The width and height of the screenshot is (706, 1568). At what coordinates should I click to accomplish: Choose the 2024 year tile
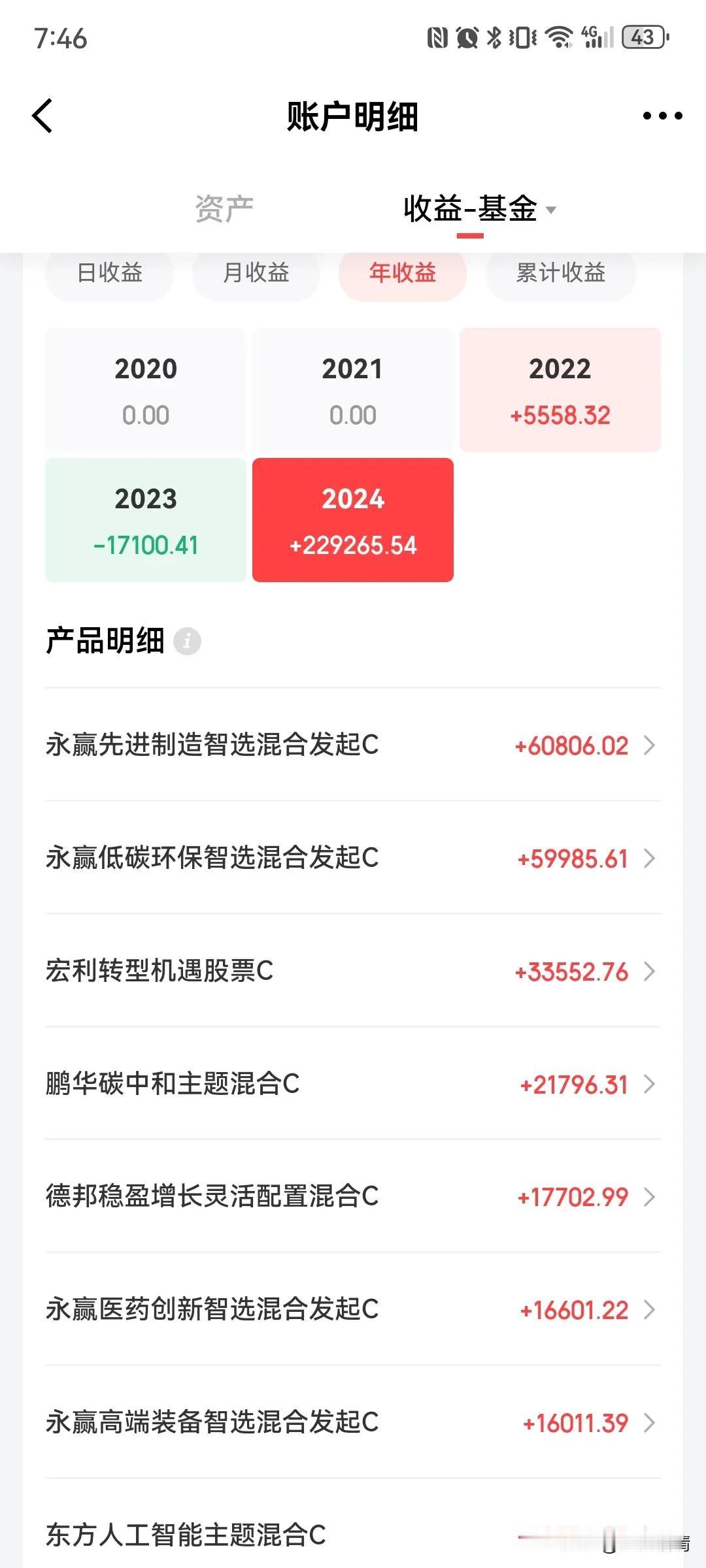[353, 520]
